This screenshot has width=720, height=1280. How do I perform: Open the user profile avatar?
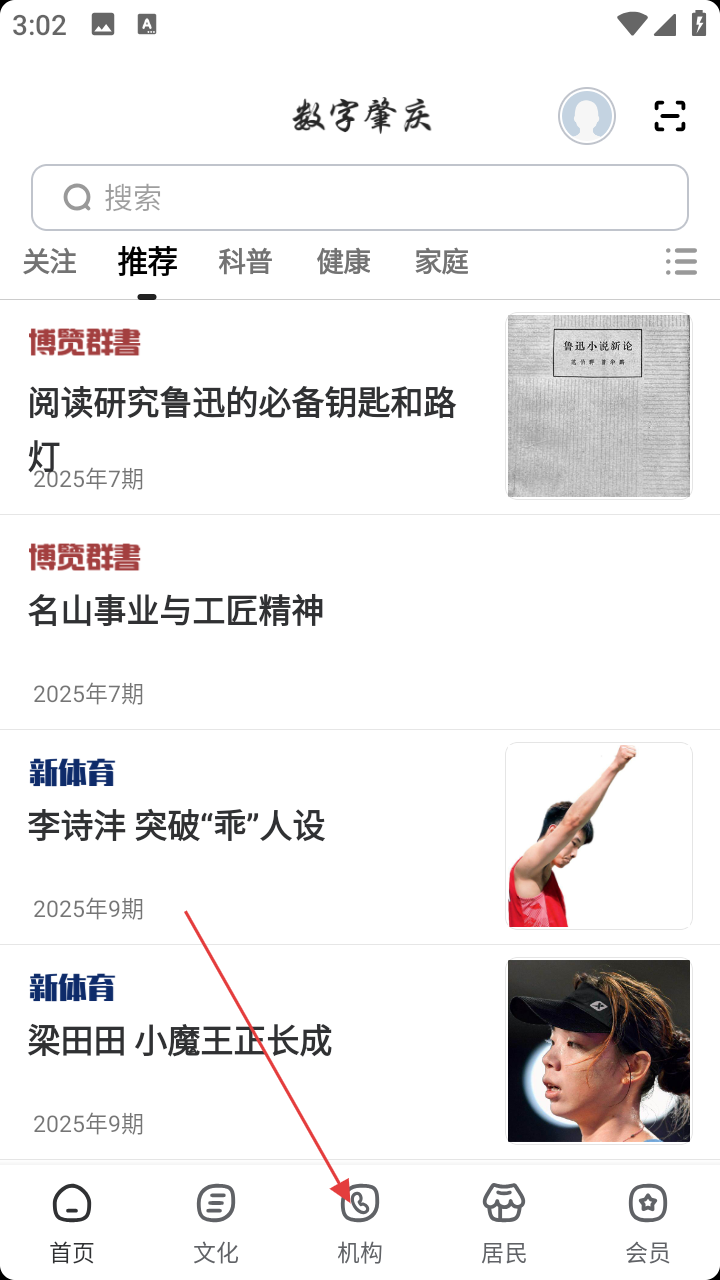pyautogui.click(x=587, y=117)
